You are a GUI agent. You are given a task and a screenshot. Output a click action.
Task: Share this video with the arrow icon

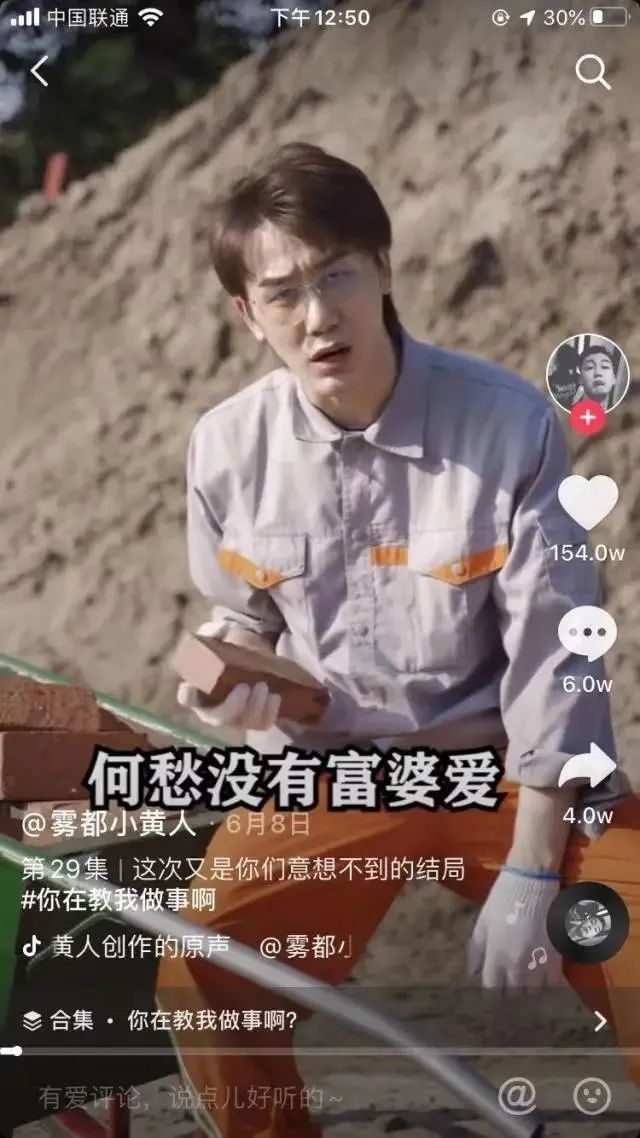click(x=588, y=768)
